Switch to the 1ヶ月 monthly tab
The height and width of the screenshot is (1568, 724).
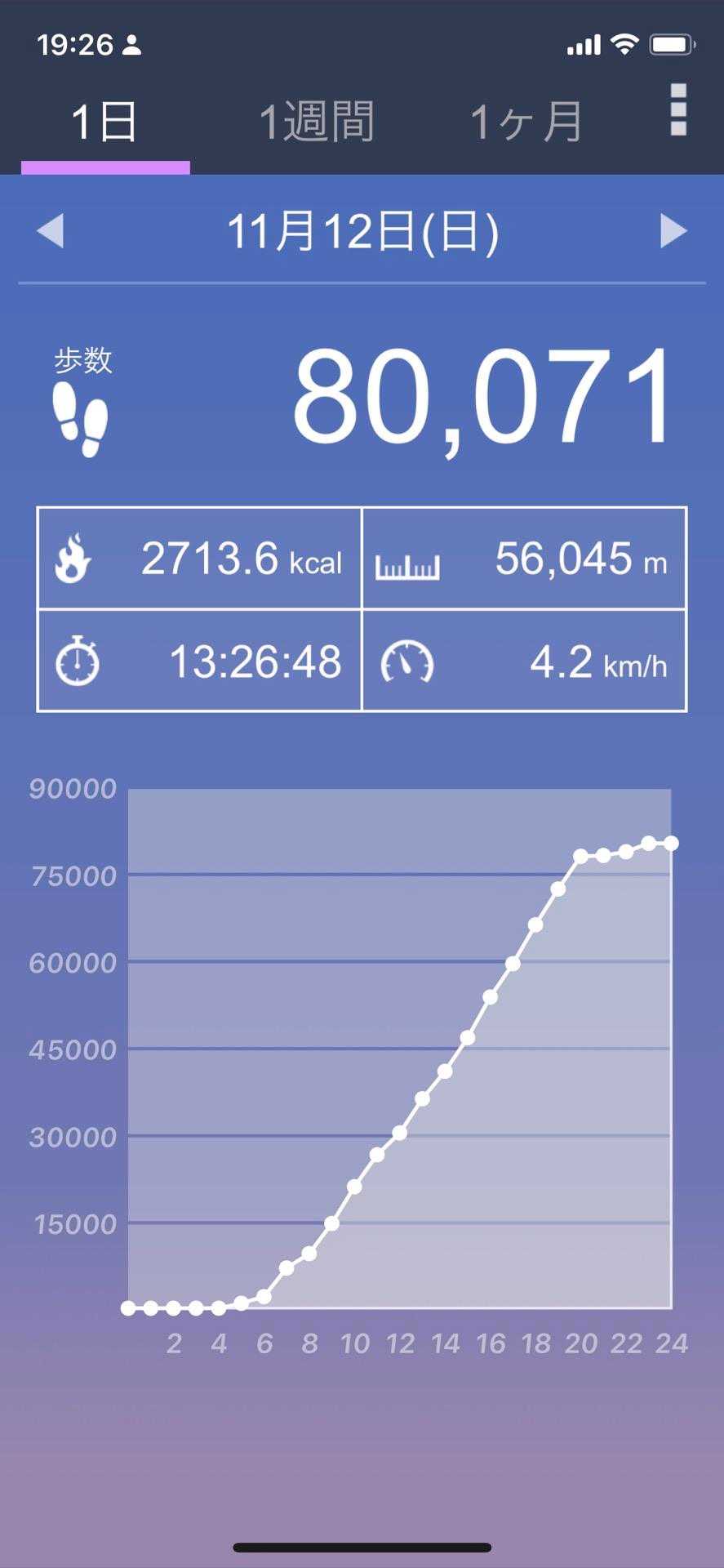526,122
